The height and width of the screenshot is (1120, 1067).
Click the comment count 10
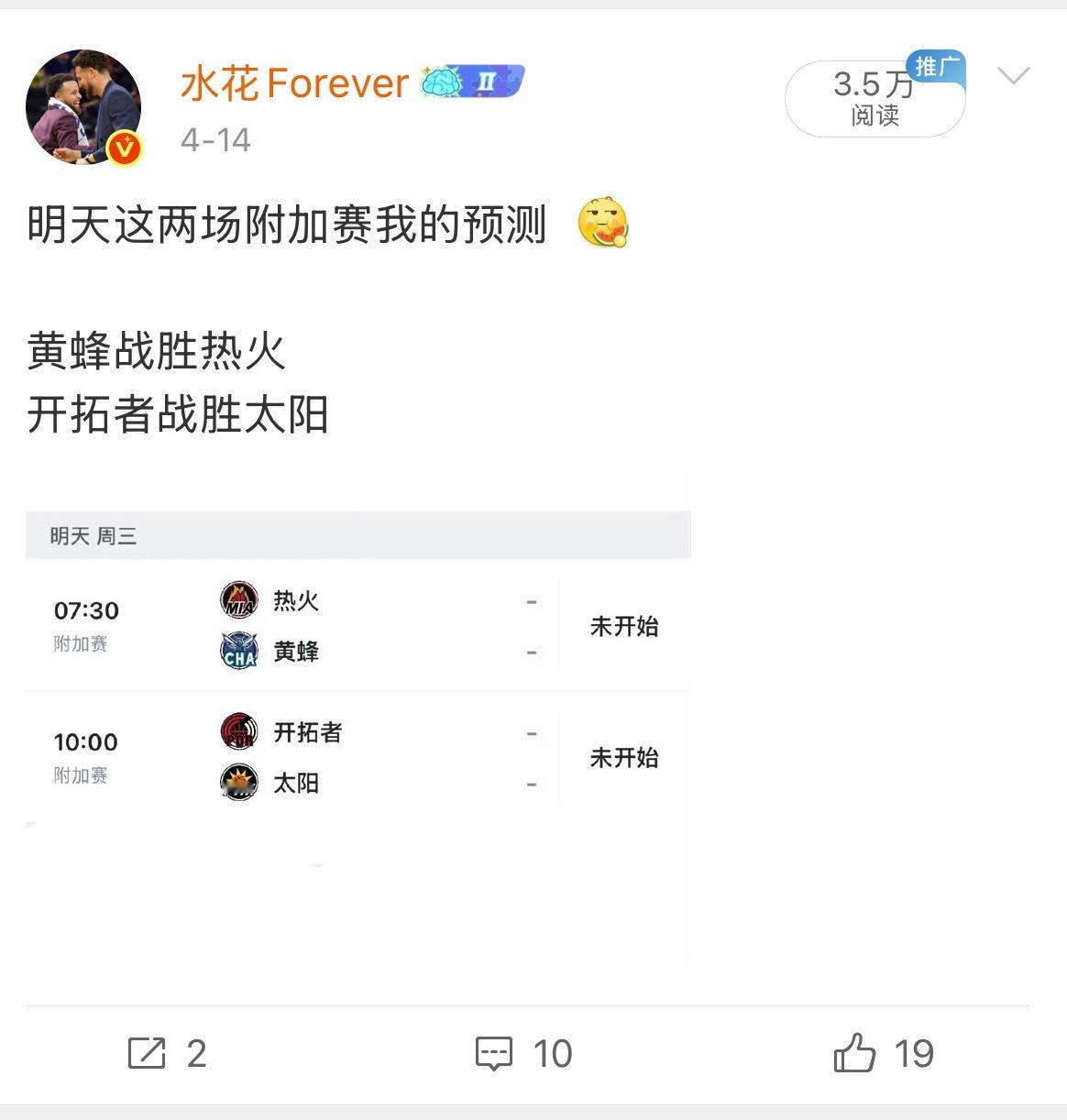pos(552,1054)
